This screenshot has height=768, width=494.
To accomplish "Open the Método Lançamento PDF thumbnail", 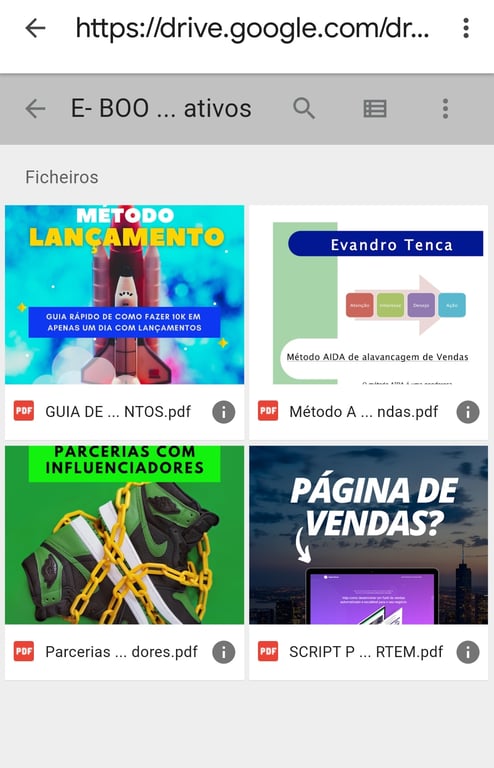I will coord(124,294).
